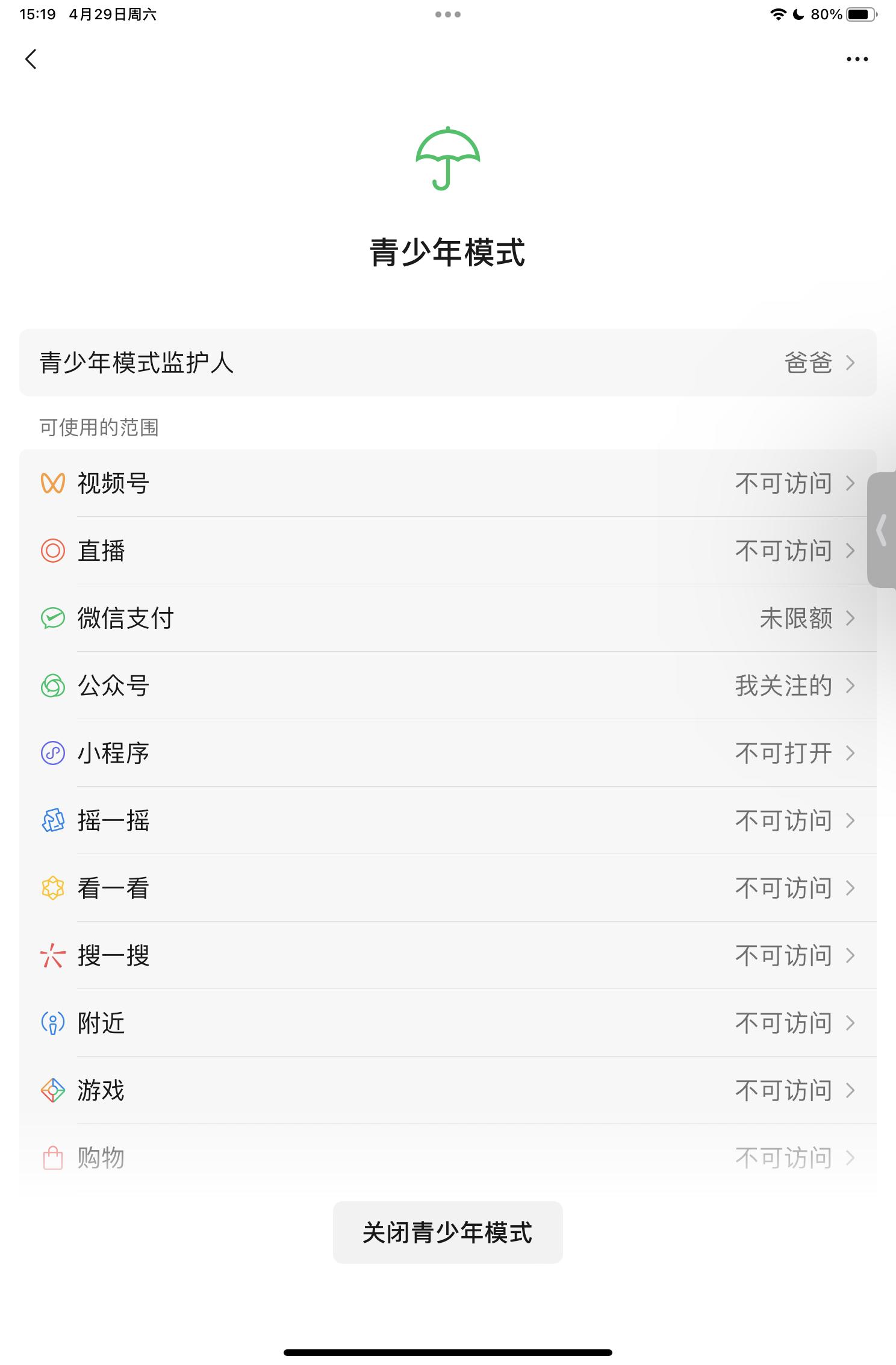Viewport: 896px width, 1365px height.
Task: Tap the back arrow to return
Action: 31,60
